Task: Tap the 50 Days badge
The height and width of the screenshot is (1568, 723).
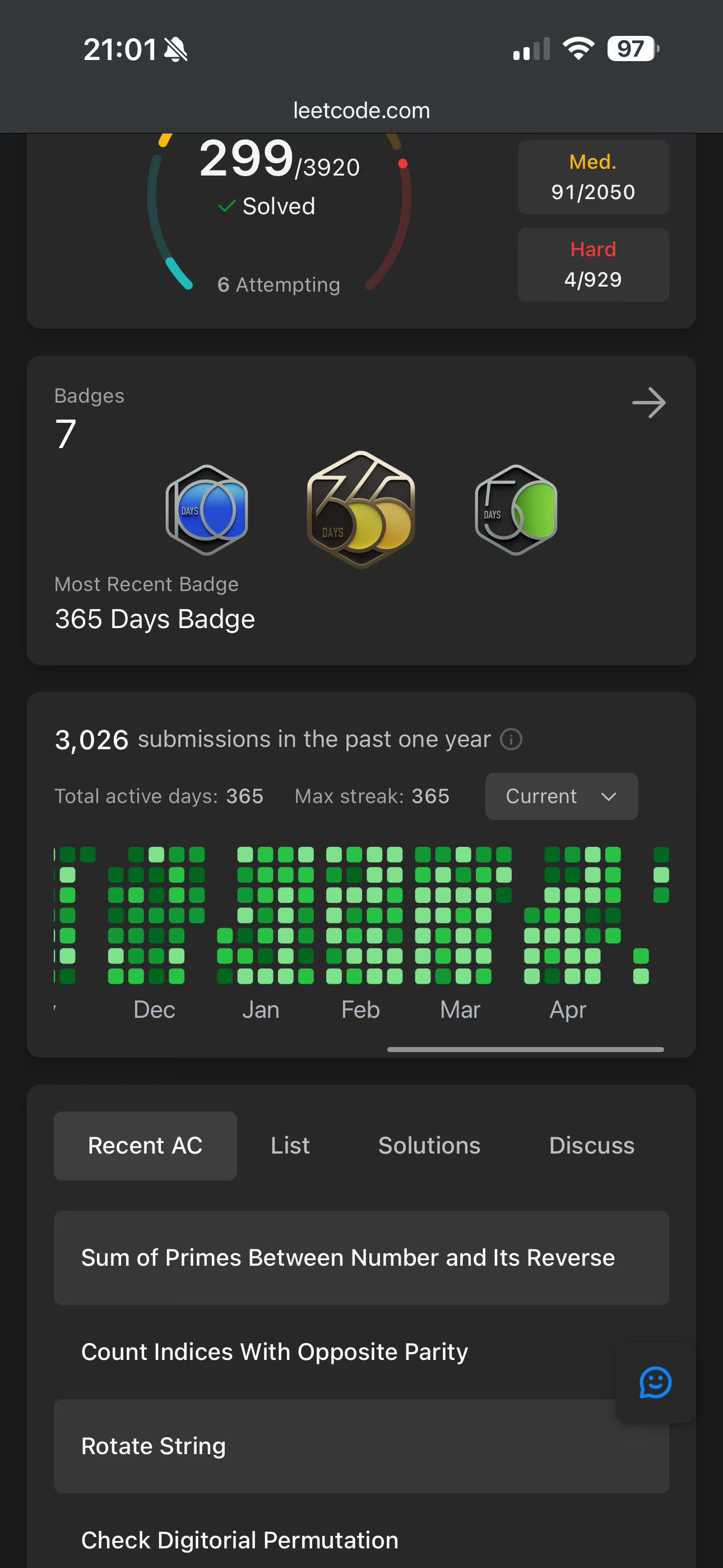Action: tap(516, 509)
